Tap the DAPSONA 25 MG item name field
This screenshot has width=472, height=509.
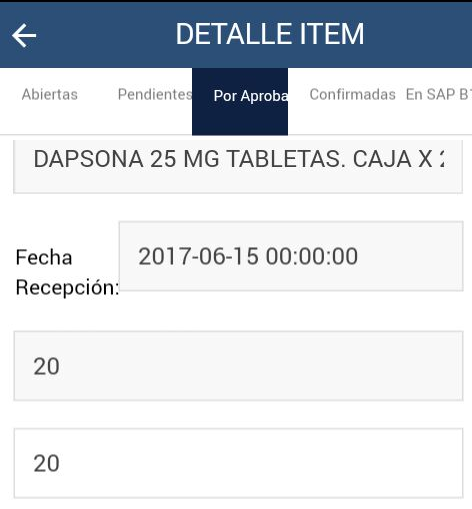238,166
